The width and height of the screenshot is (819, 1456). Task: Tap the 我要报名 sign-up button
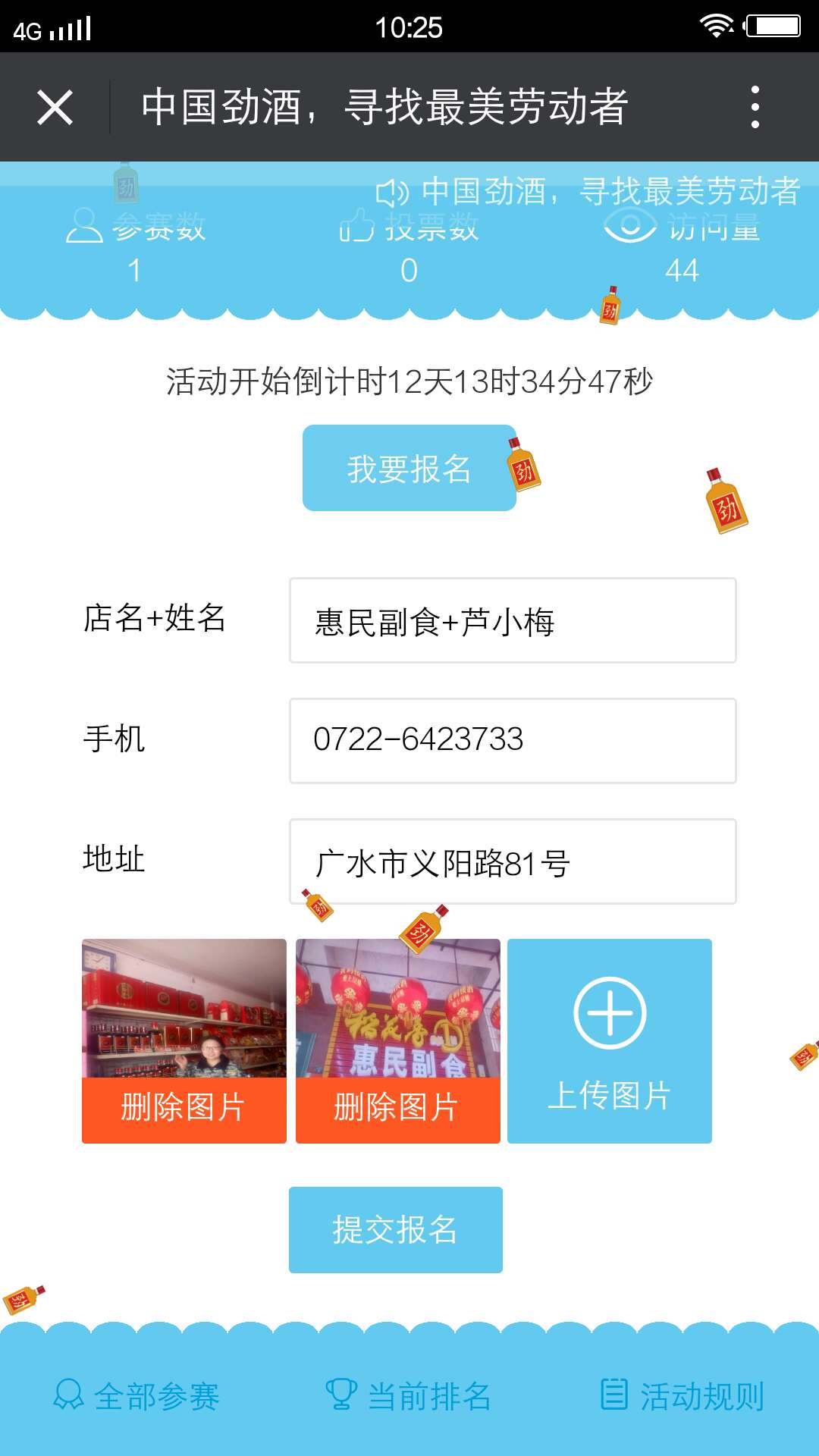tap(409, 468)
